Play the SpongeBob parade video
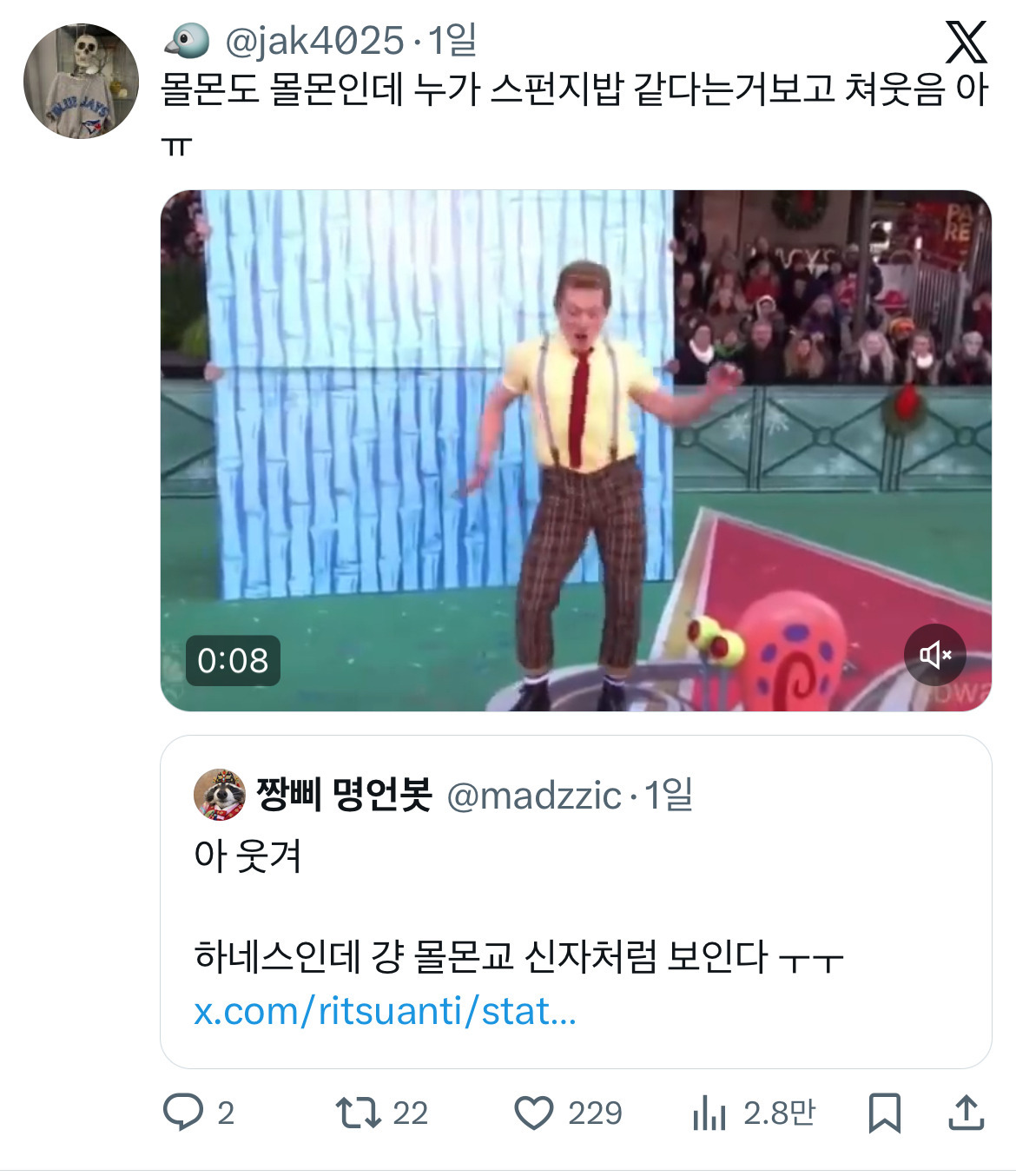The width and height of the screenshot is (1016, 1176). click(575, 450)
